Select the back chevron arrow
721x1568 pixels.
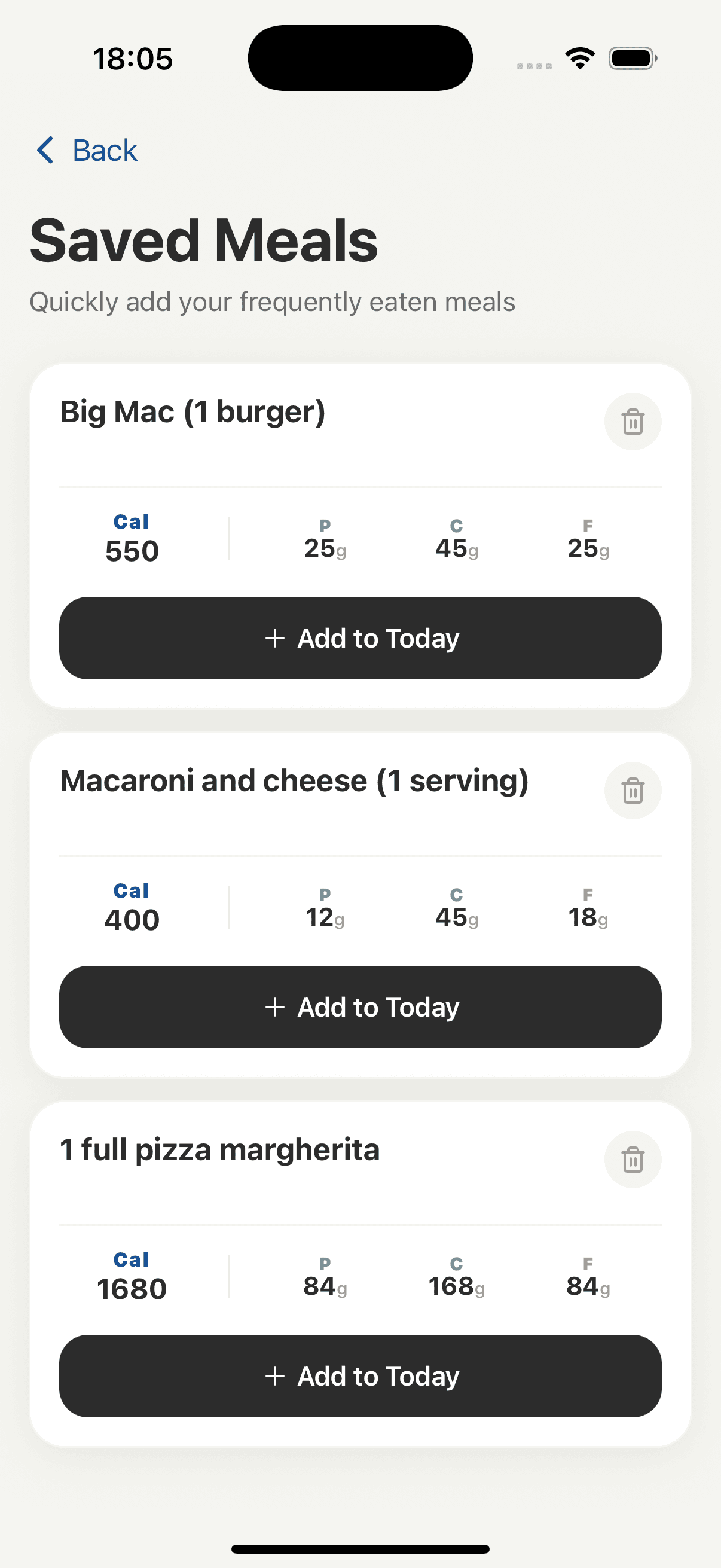point(45,150)
